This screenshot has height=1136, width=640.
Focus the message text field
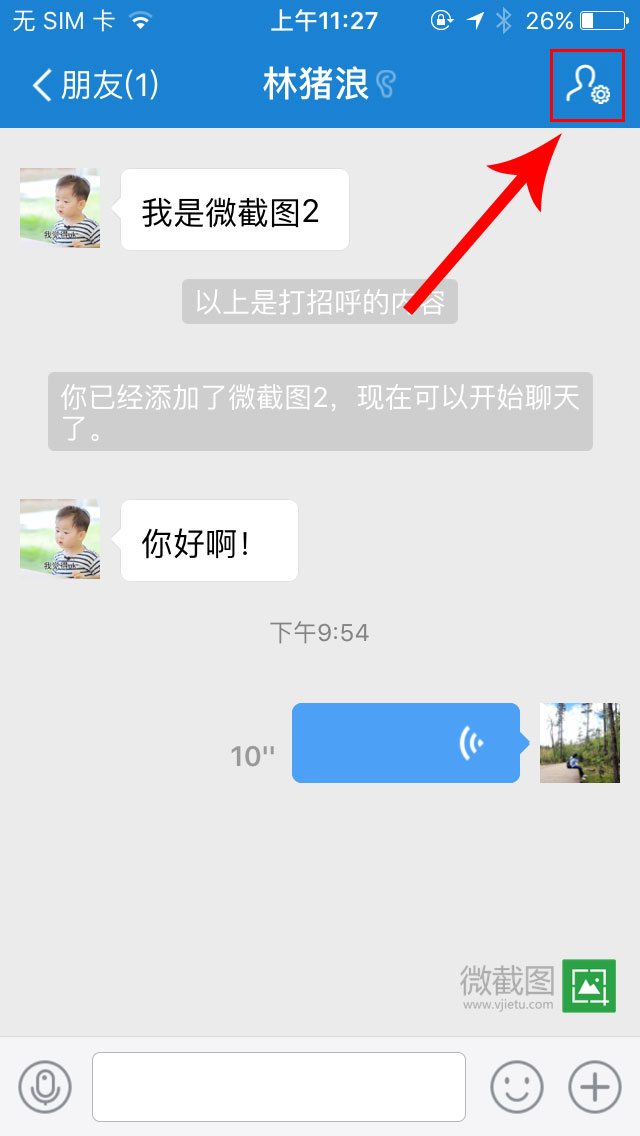(279, 1087)
